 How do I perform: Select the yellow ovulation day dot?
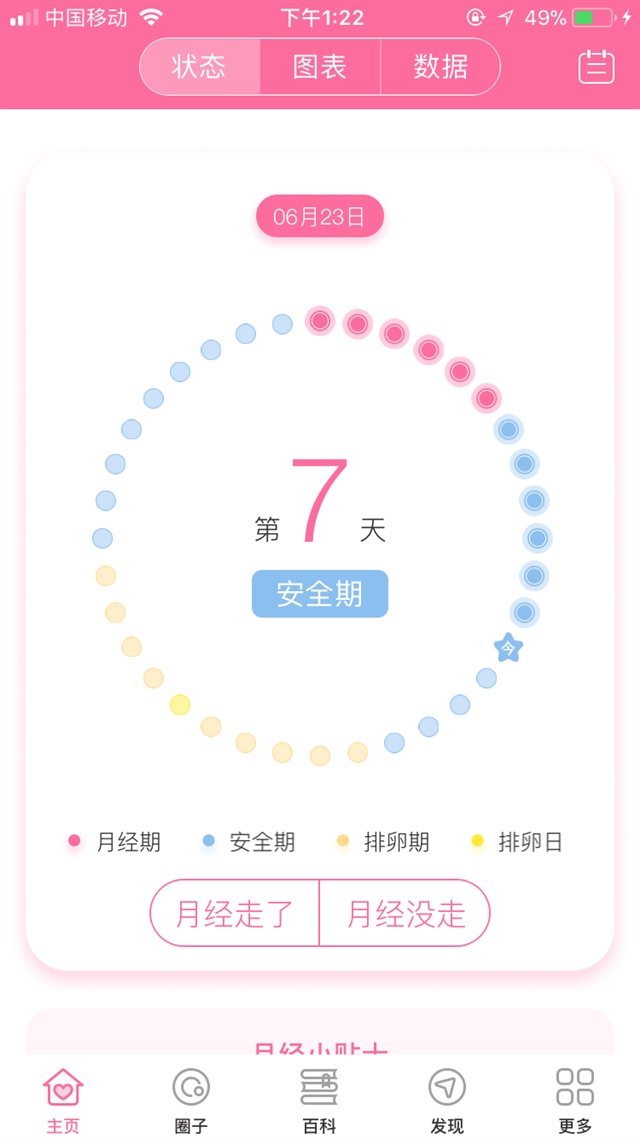click(x=180, y=704)
